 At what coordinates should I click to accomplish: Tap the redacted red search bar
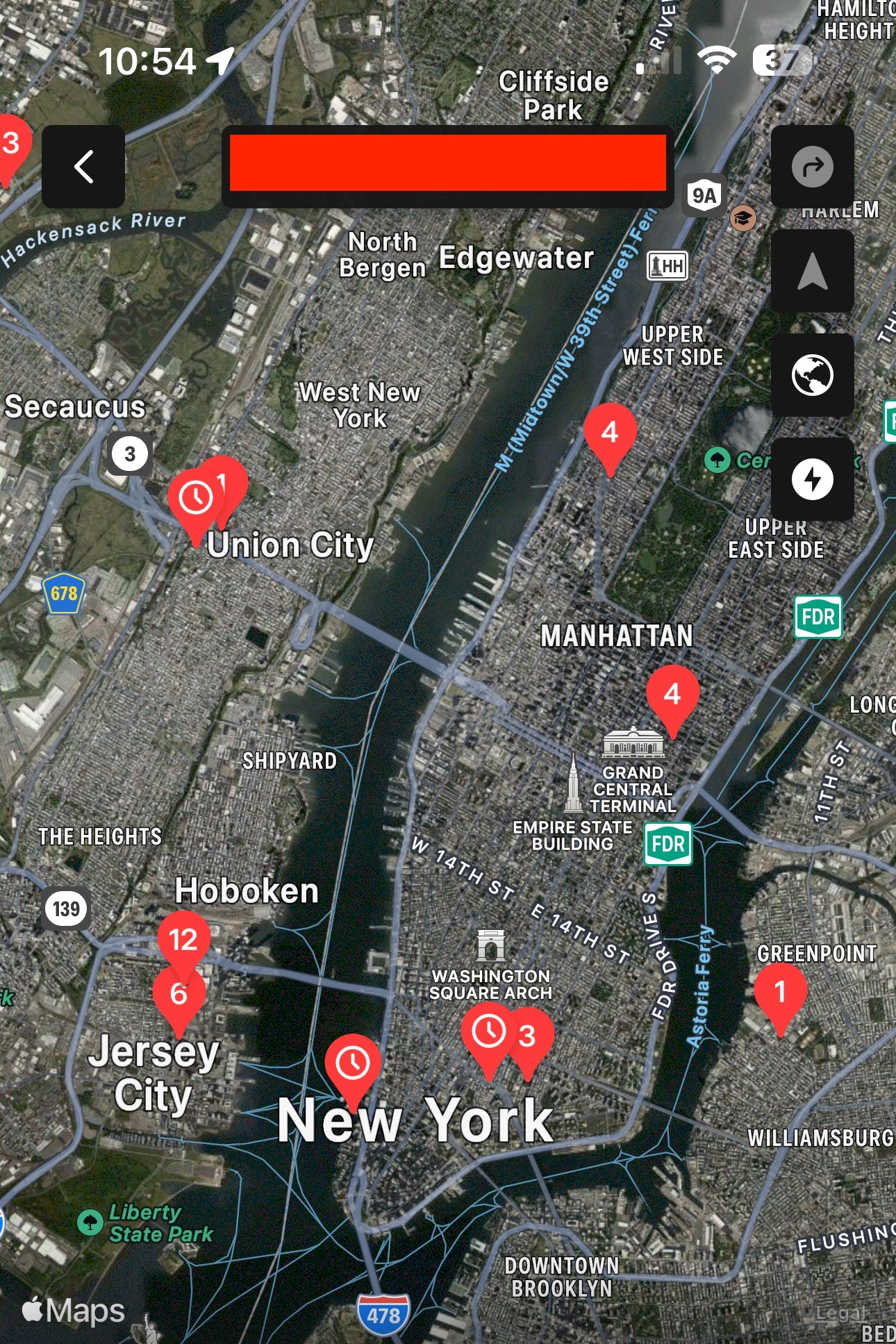point(447,164)
